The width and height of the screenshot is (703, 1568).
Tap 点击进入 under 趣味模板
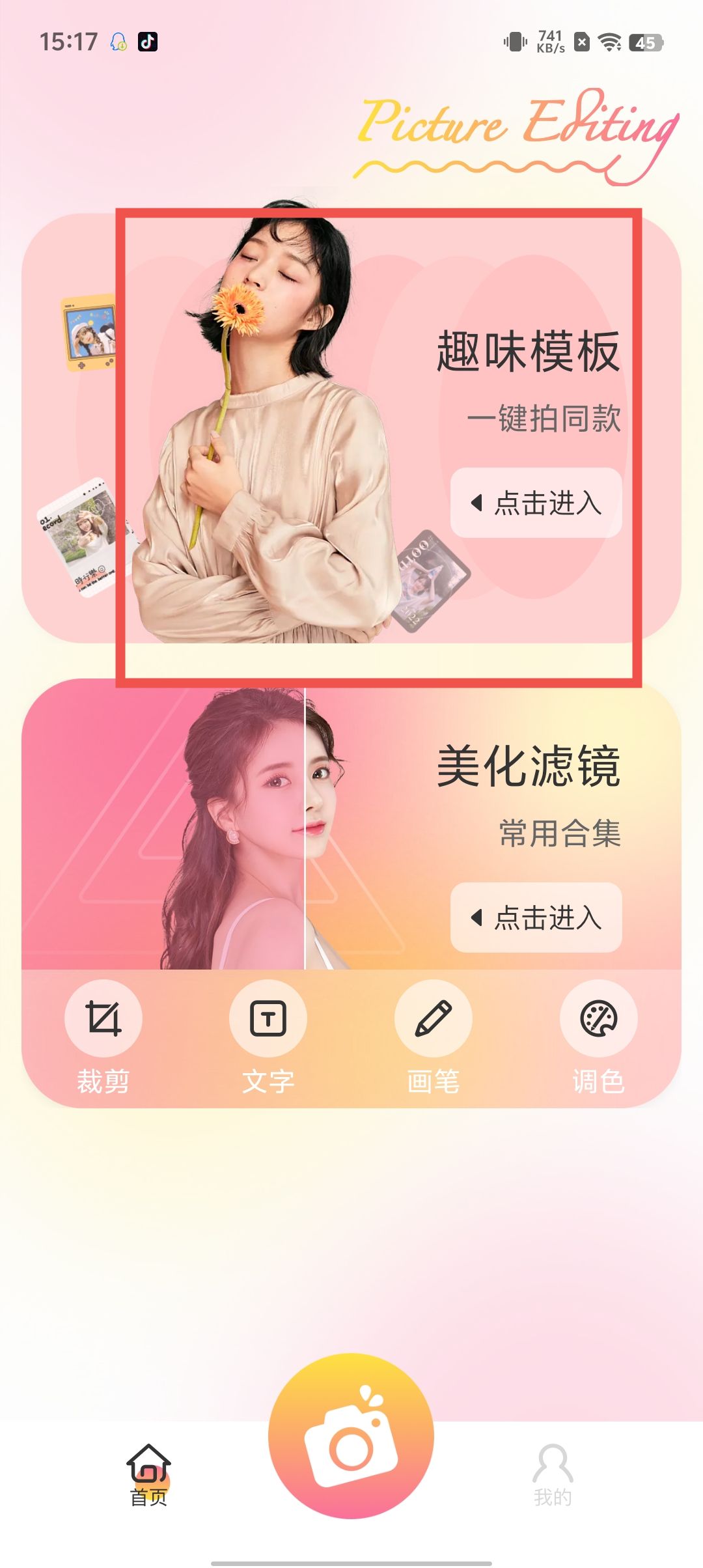pos(536,503)
